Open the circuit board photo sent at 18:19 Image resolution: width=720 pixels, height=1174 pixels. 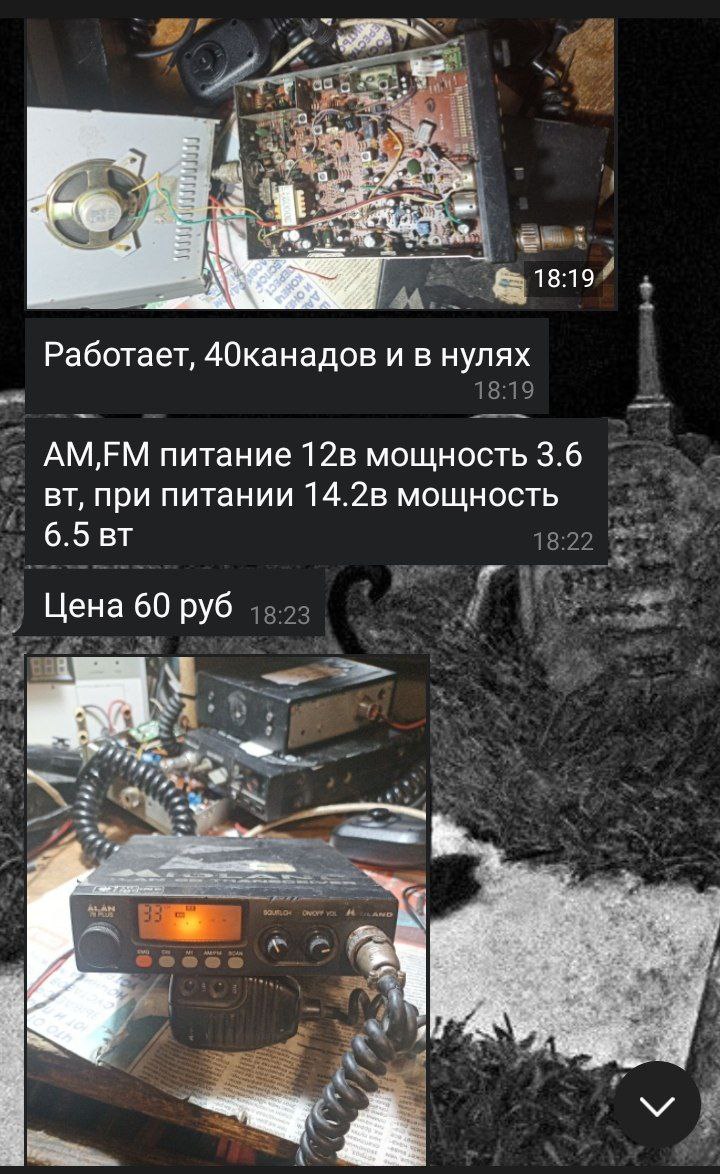[x=320, y=163]
